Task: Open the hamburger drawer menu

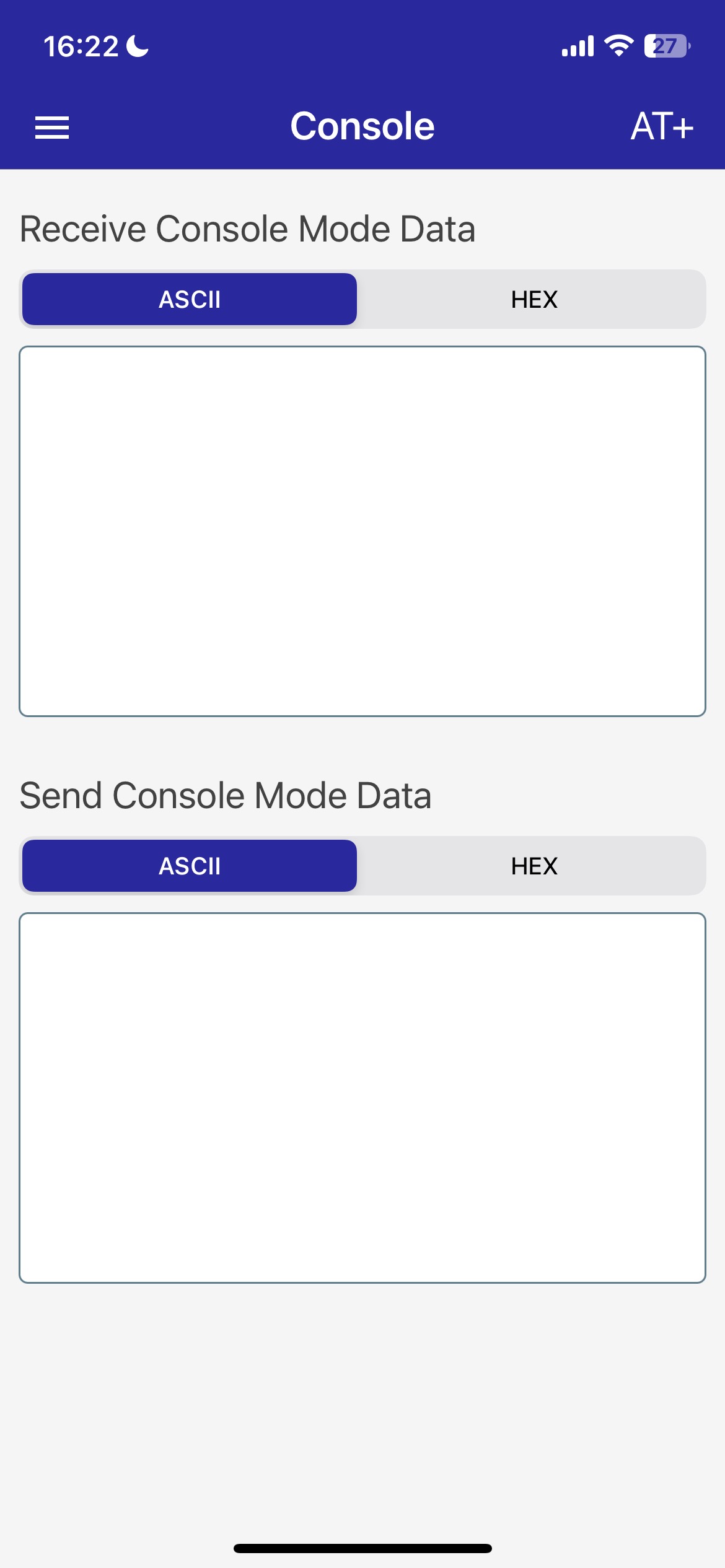Action: coord(52,128)
